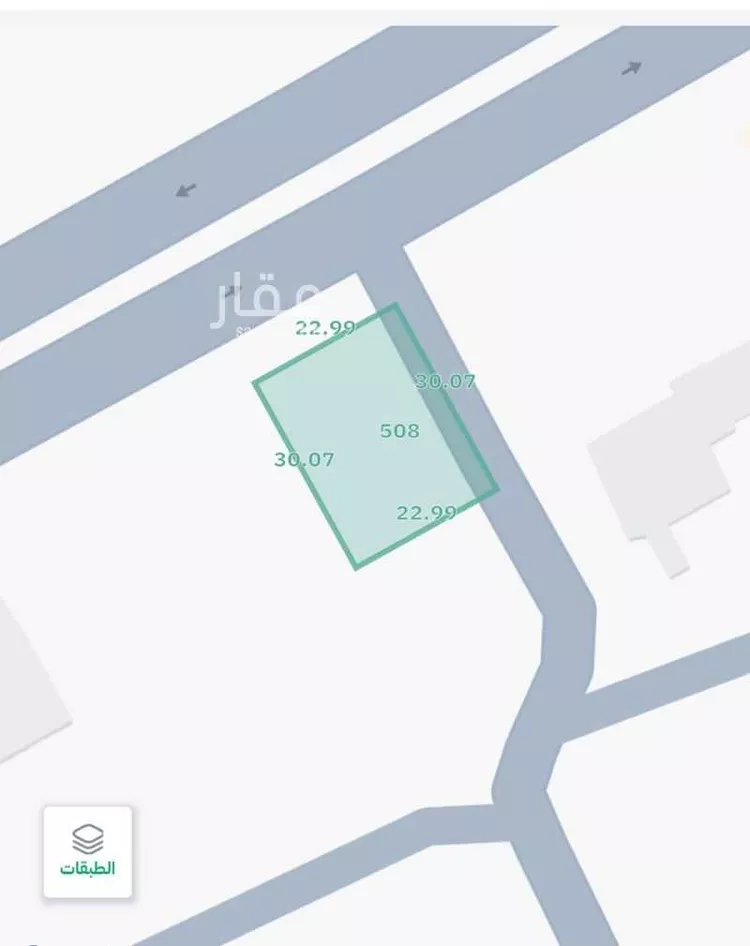This screenshot has height=946, width=750.
Task: Click the left 30.07 dimension label
Action: pos(305,461)
